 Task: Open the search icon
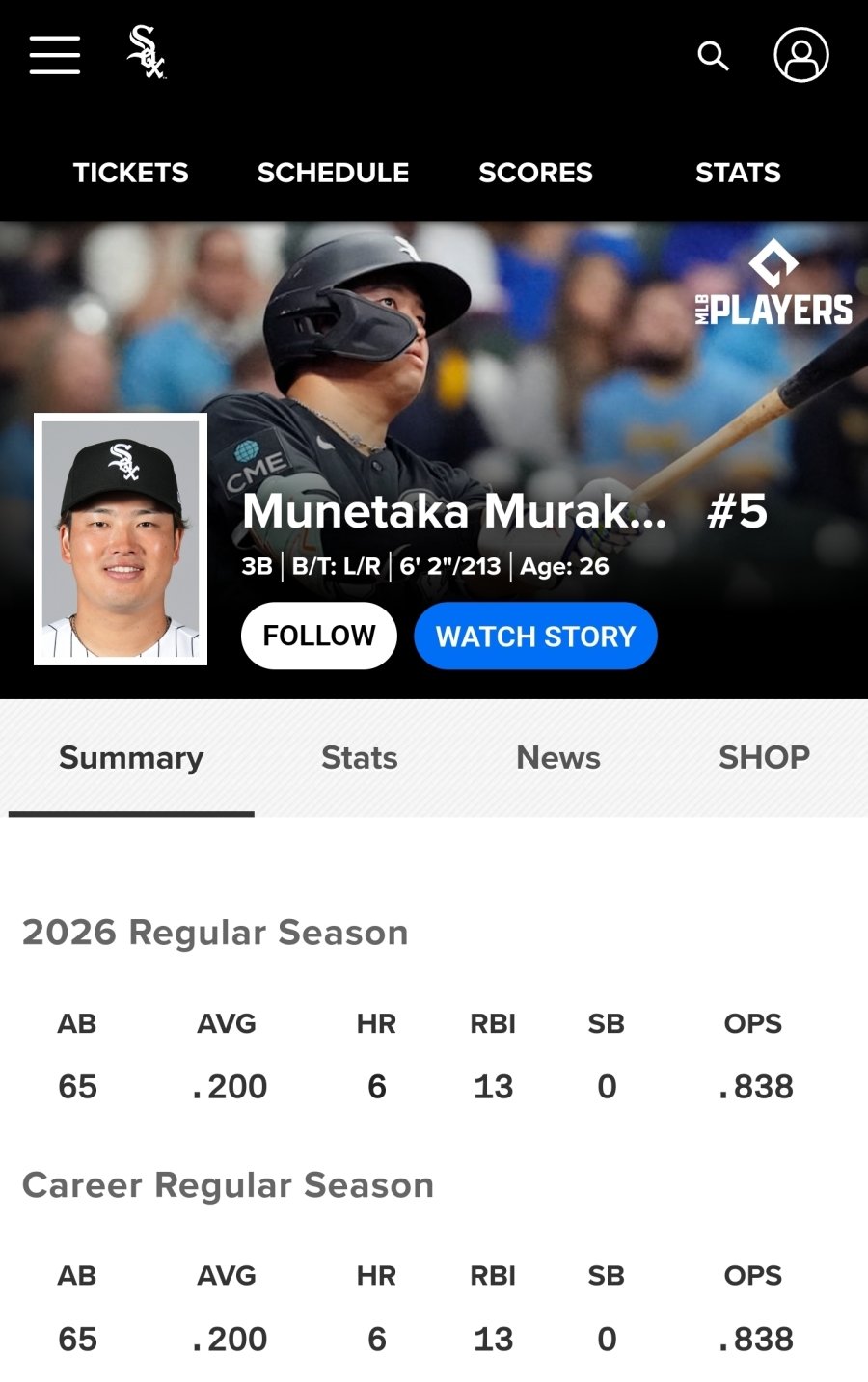coord(713,56)
